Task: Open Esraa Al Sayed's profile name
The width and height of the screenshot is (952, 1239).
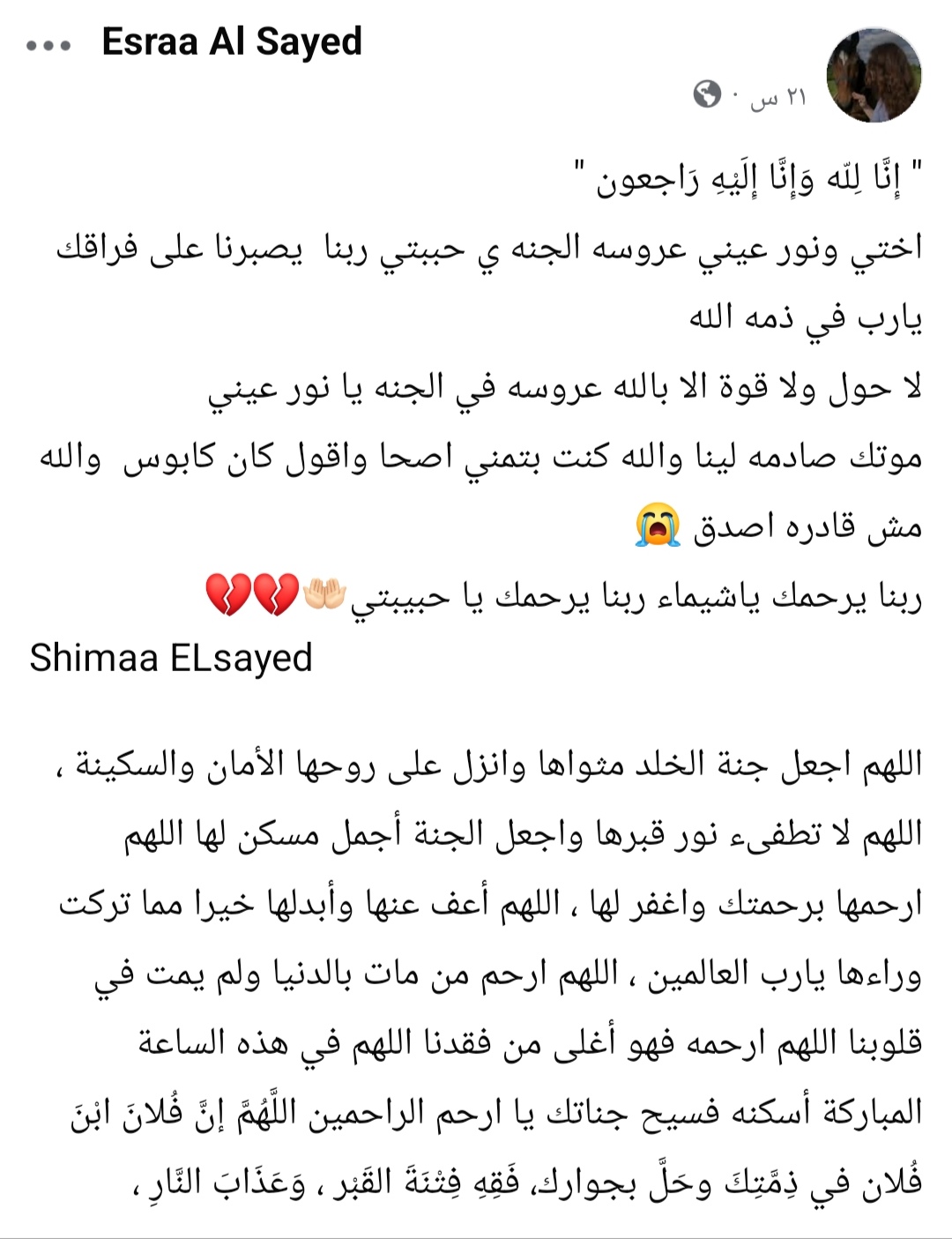Action: coord(232,41)
